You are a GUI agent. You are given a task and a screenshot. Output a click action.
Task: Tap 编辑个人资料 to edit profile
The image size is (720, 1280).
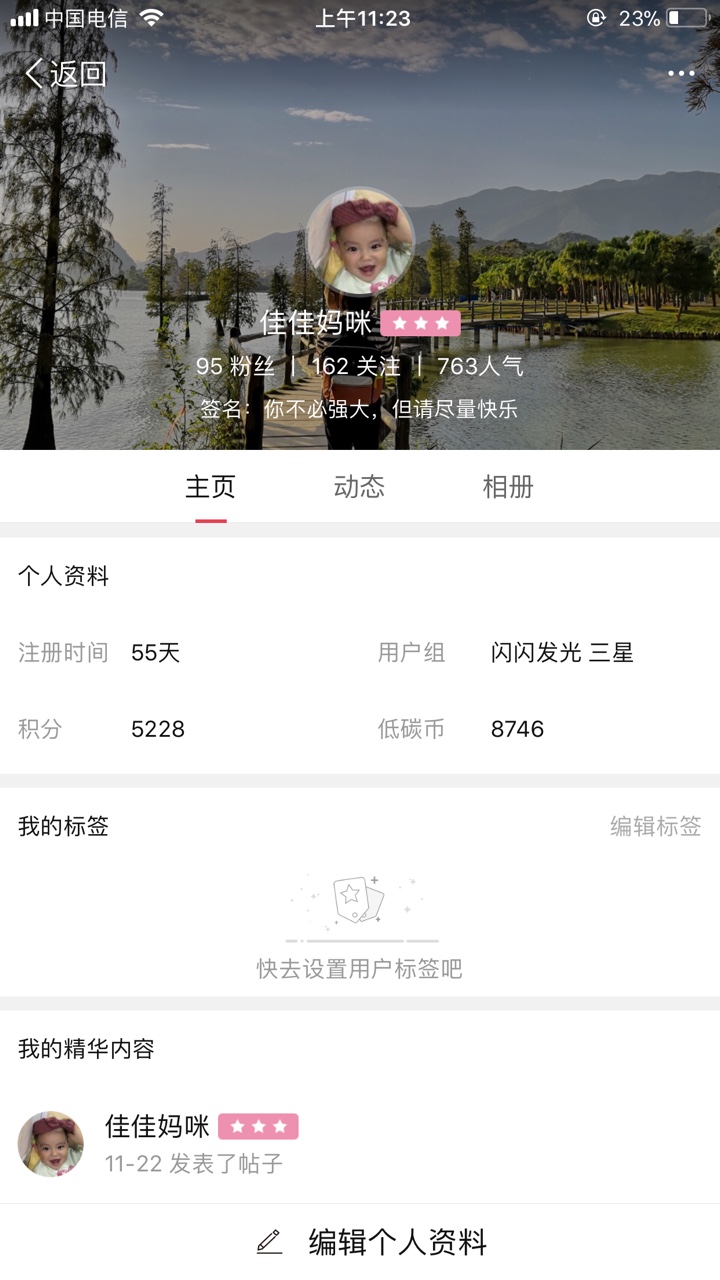click(x=372, y=1242)
